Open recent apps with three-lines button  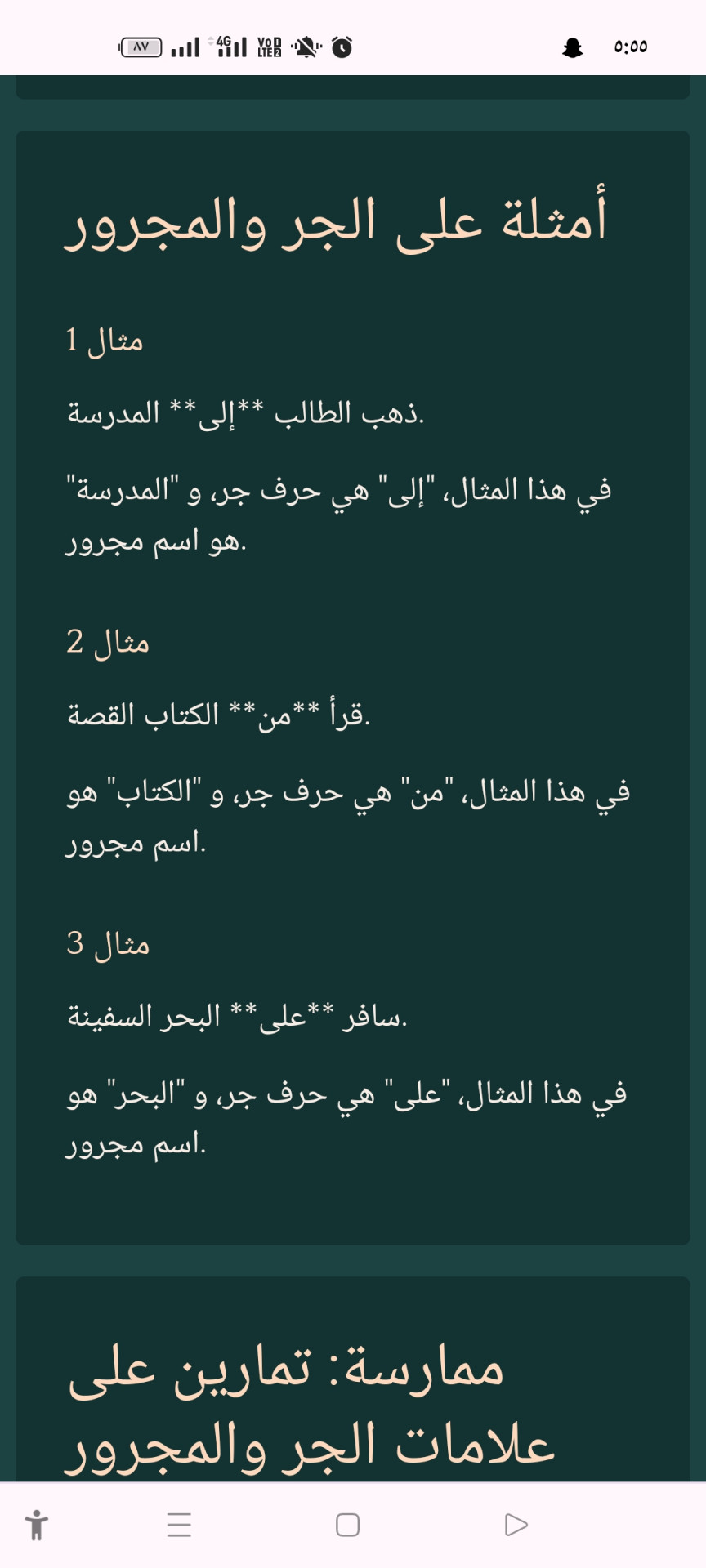(179, 1525)
